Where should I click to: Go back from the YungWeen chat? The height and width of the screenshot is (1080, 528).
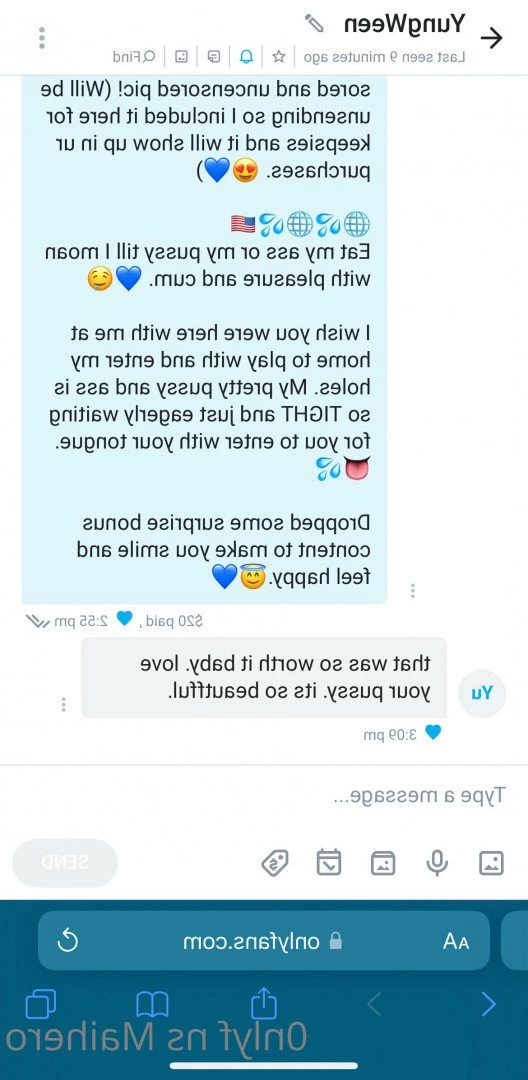click(491, 38)
